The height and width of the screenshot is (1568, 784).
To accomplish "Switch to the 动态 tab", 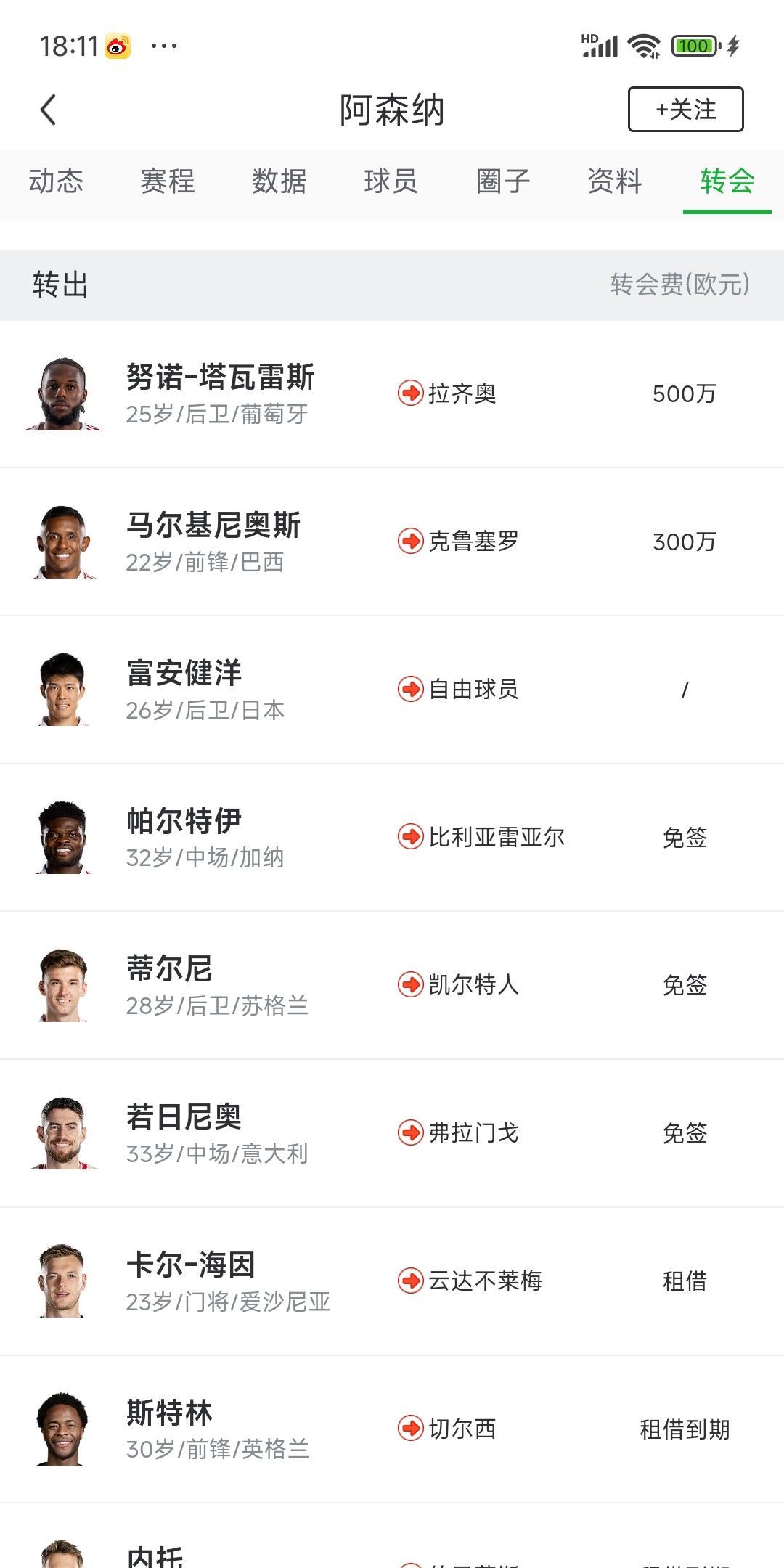I will point(56,181).
